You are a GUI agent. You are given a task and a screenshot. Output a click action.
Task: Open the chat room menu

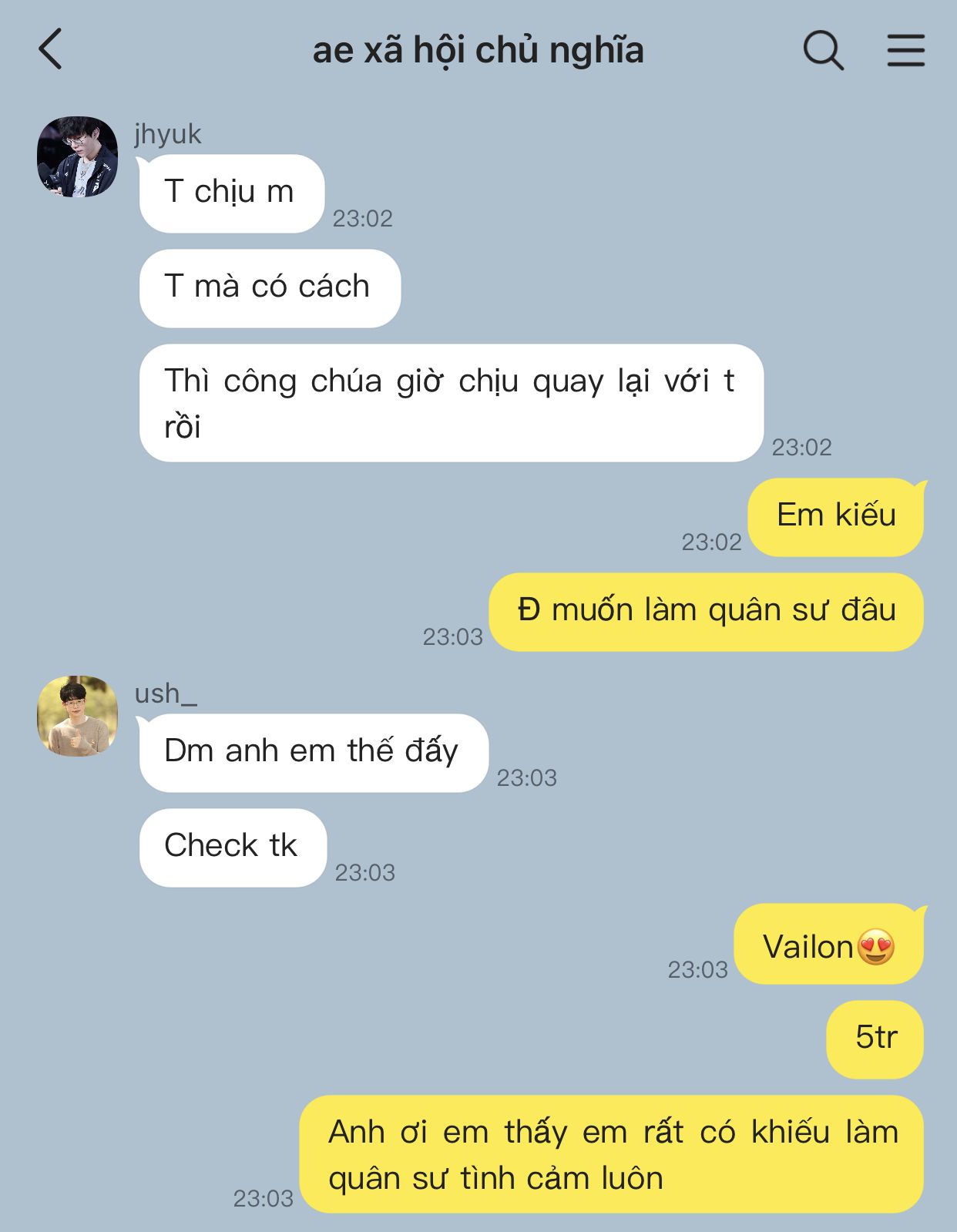[905, 51]
